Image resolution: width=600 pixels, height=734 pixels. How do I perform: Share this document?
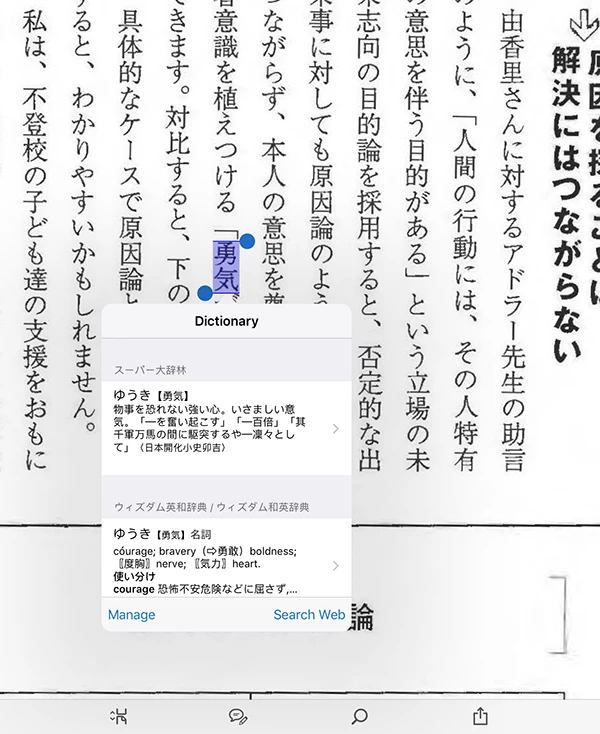pyautogui.click(x=480, y=716)
